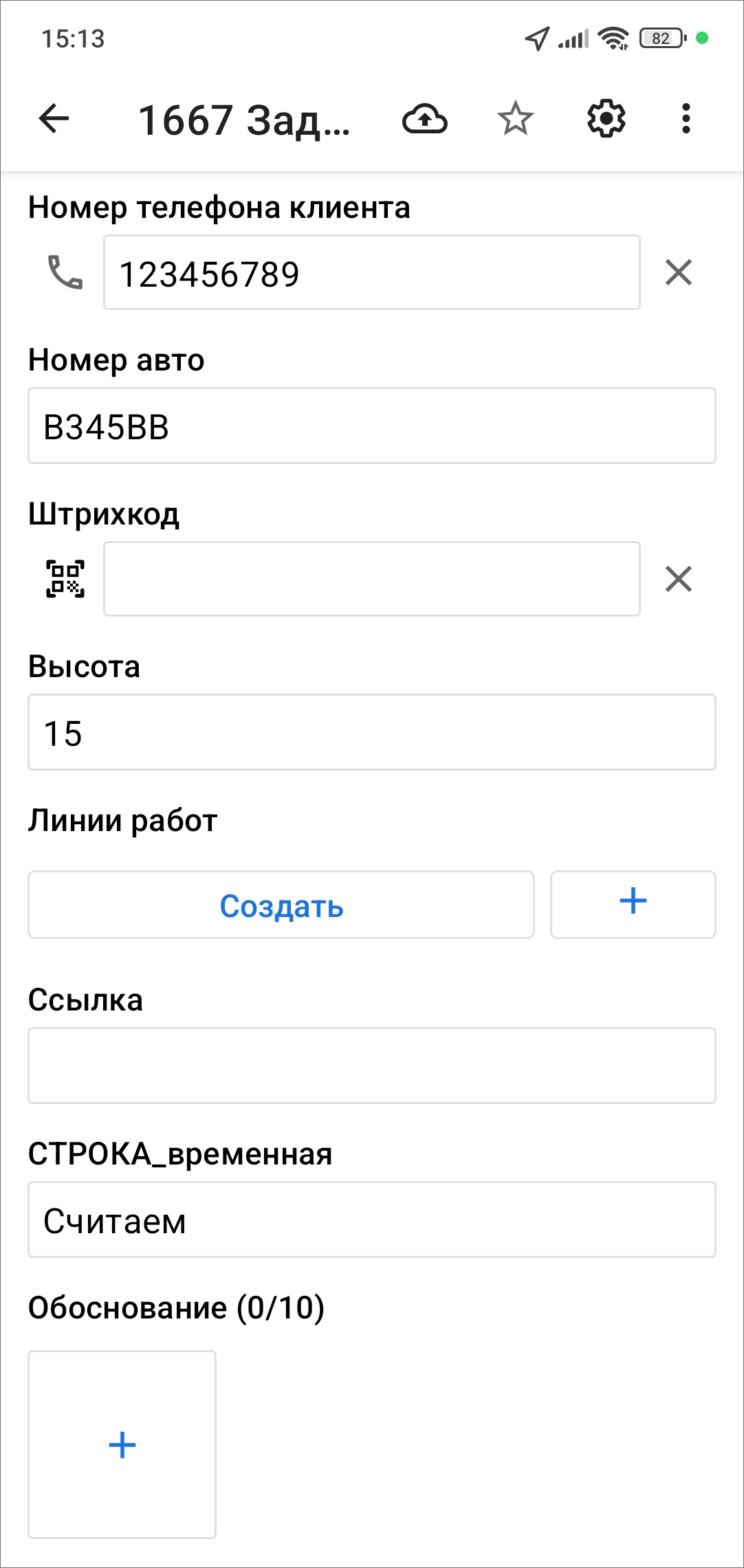Focus the Ссылка input field
The height and width of the screenshot is (1568, 744).
(371, 1065)
